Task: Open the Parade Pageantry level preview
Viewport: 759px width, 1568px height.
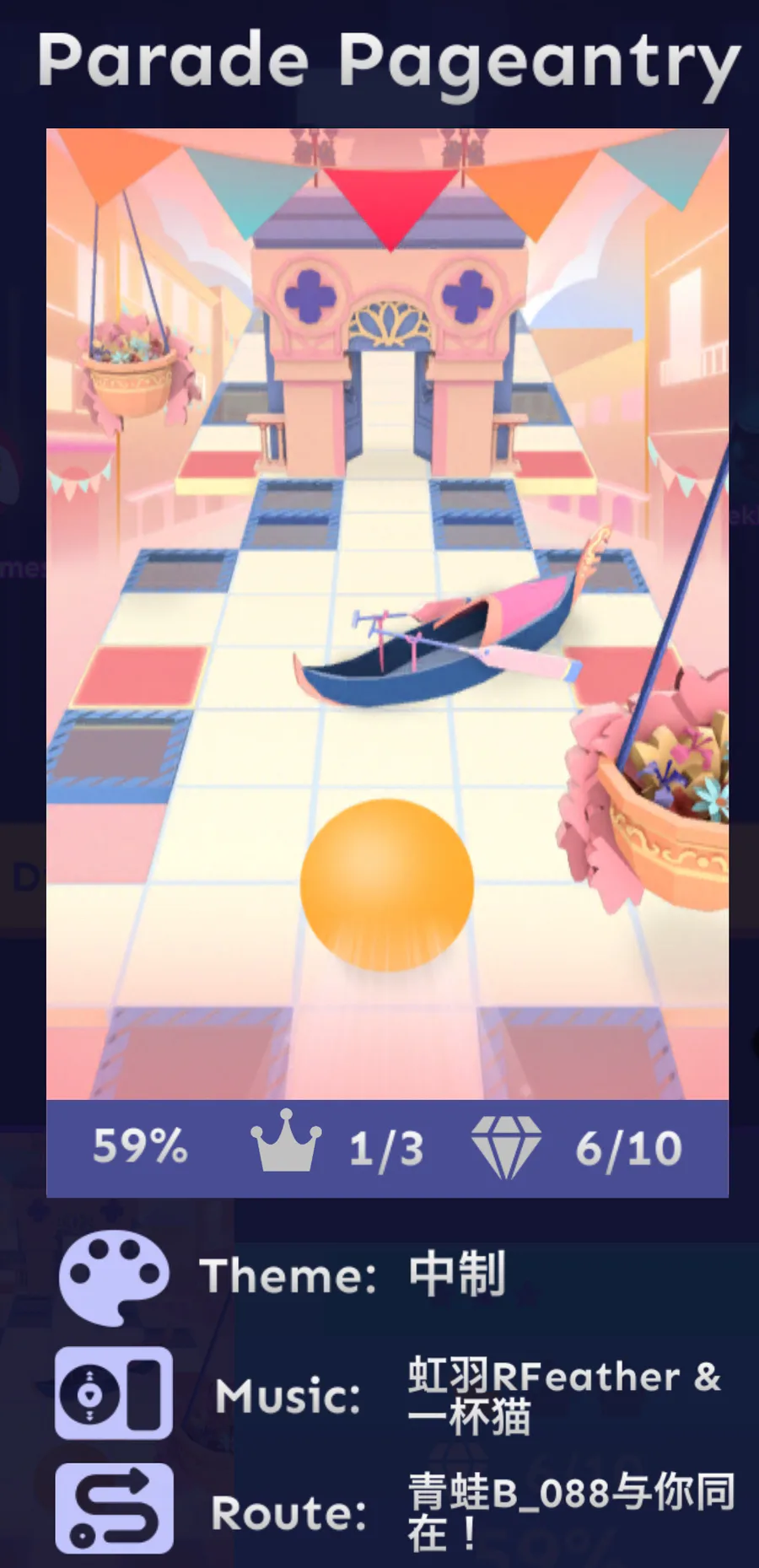Action: pos(387,613)
